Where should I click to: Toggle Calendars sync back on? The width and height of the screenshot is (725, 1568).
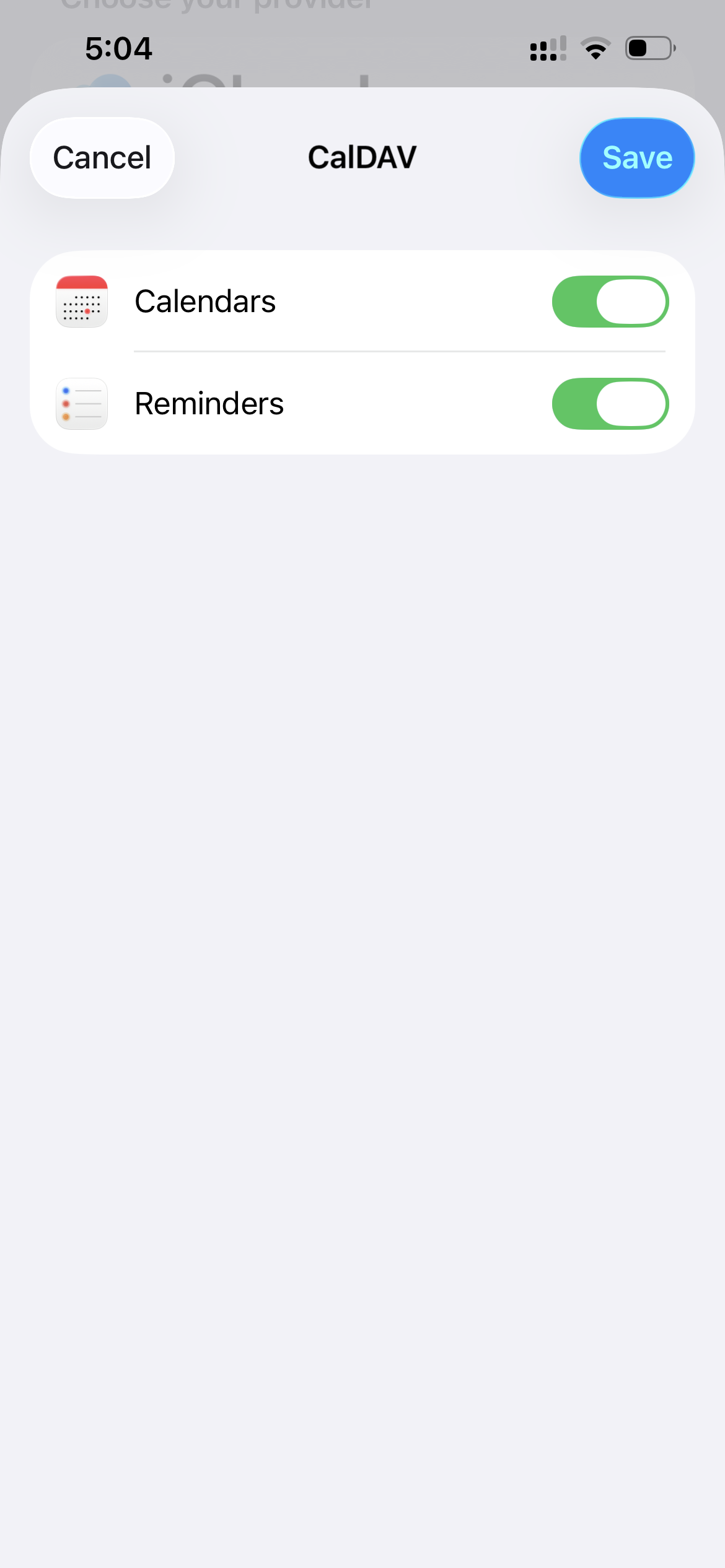[610, 302]
